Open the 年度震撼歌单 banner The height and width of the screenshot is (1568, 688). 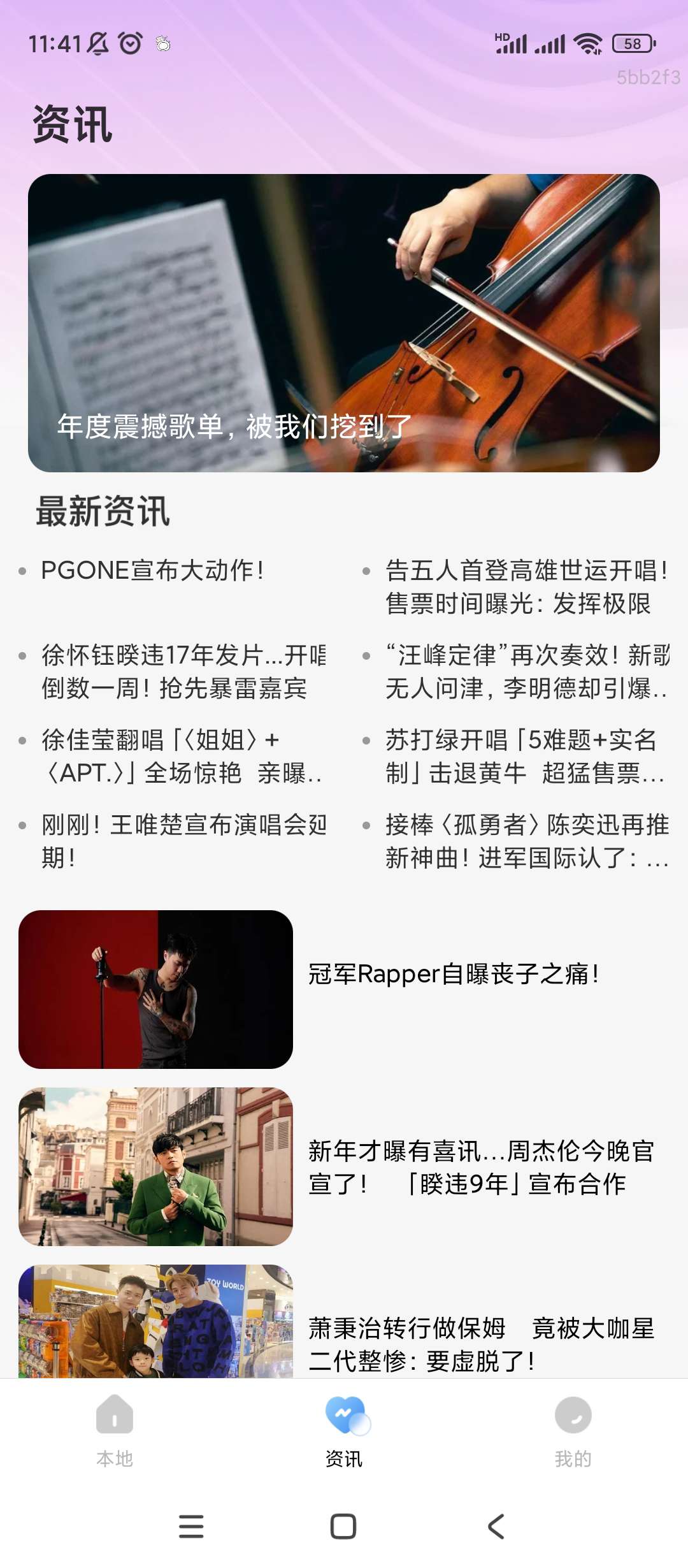tap(344, 323)
